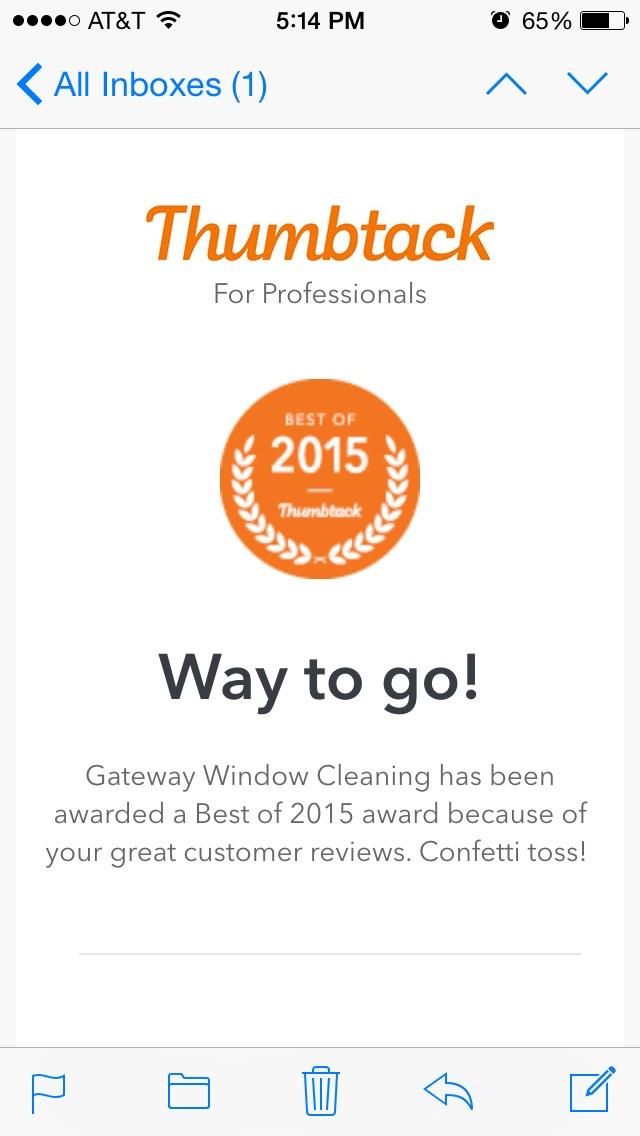Move email to a folder
This screenshot has width=640, height=1136.
[188, 1091]
